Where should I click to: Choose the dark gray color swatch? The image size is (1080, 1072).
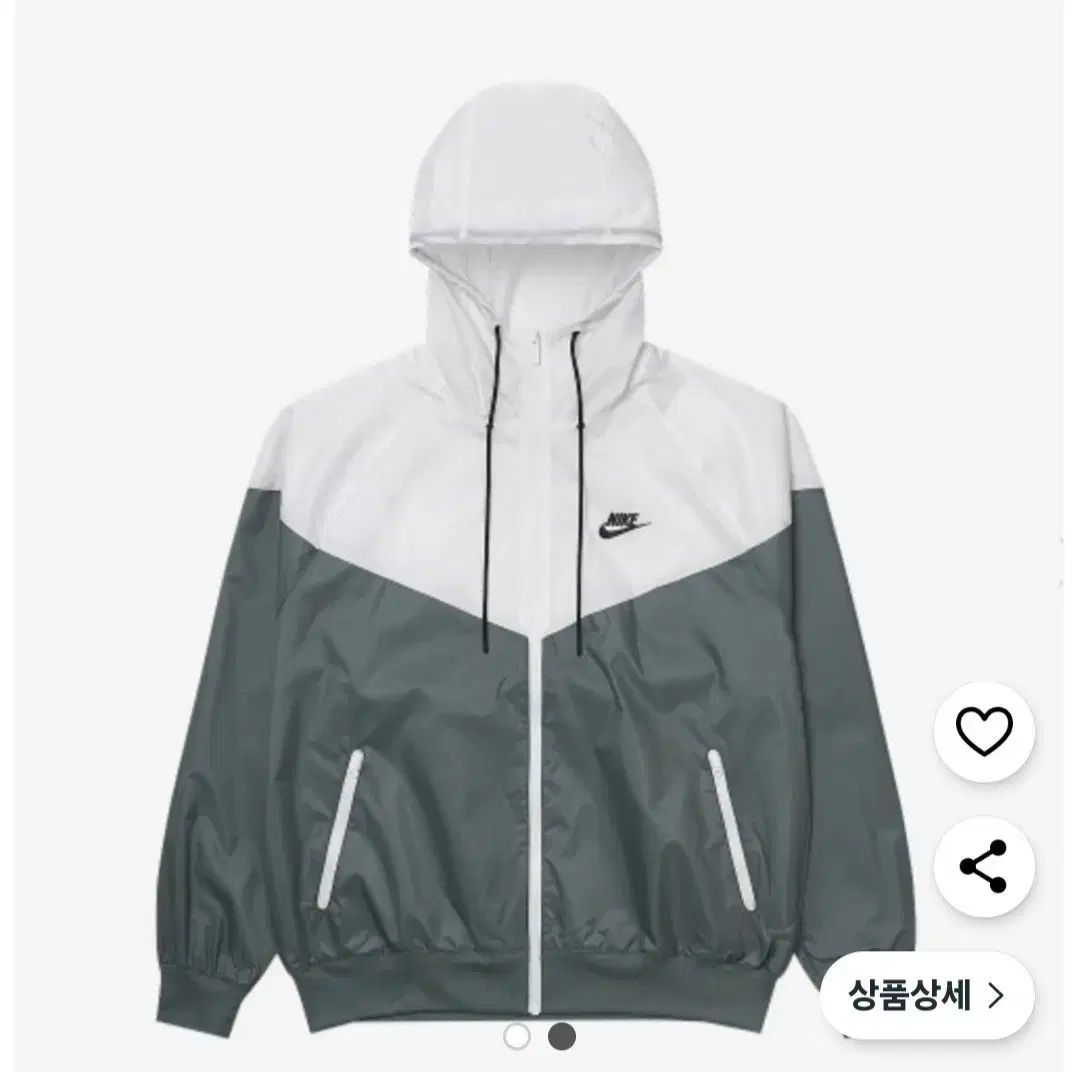click(562, 1042)
